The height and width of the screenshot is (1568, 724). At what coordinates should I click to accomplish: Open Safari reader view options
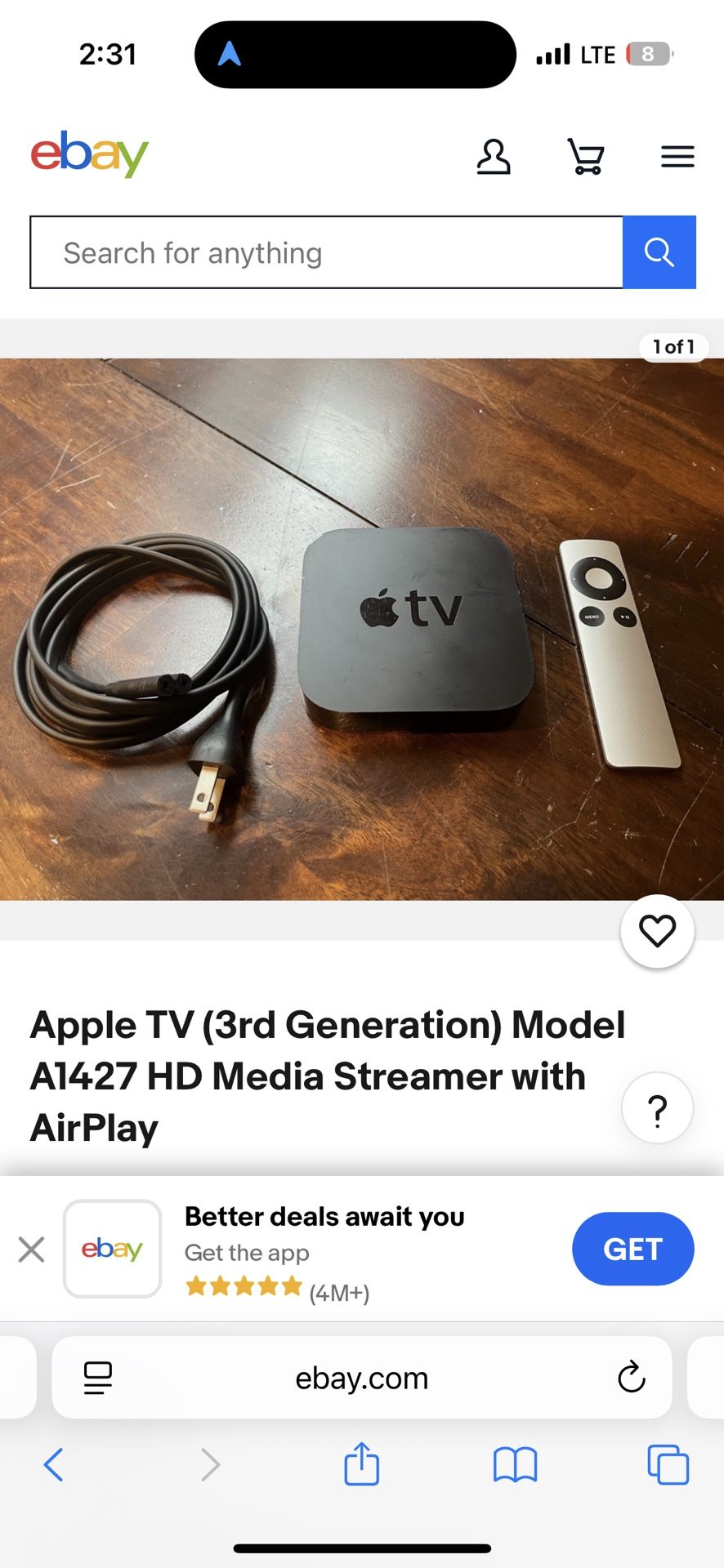(x=96, y=1378)
